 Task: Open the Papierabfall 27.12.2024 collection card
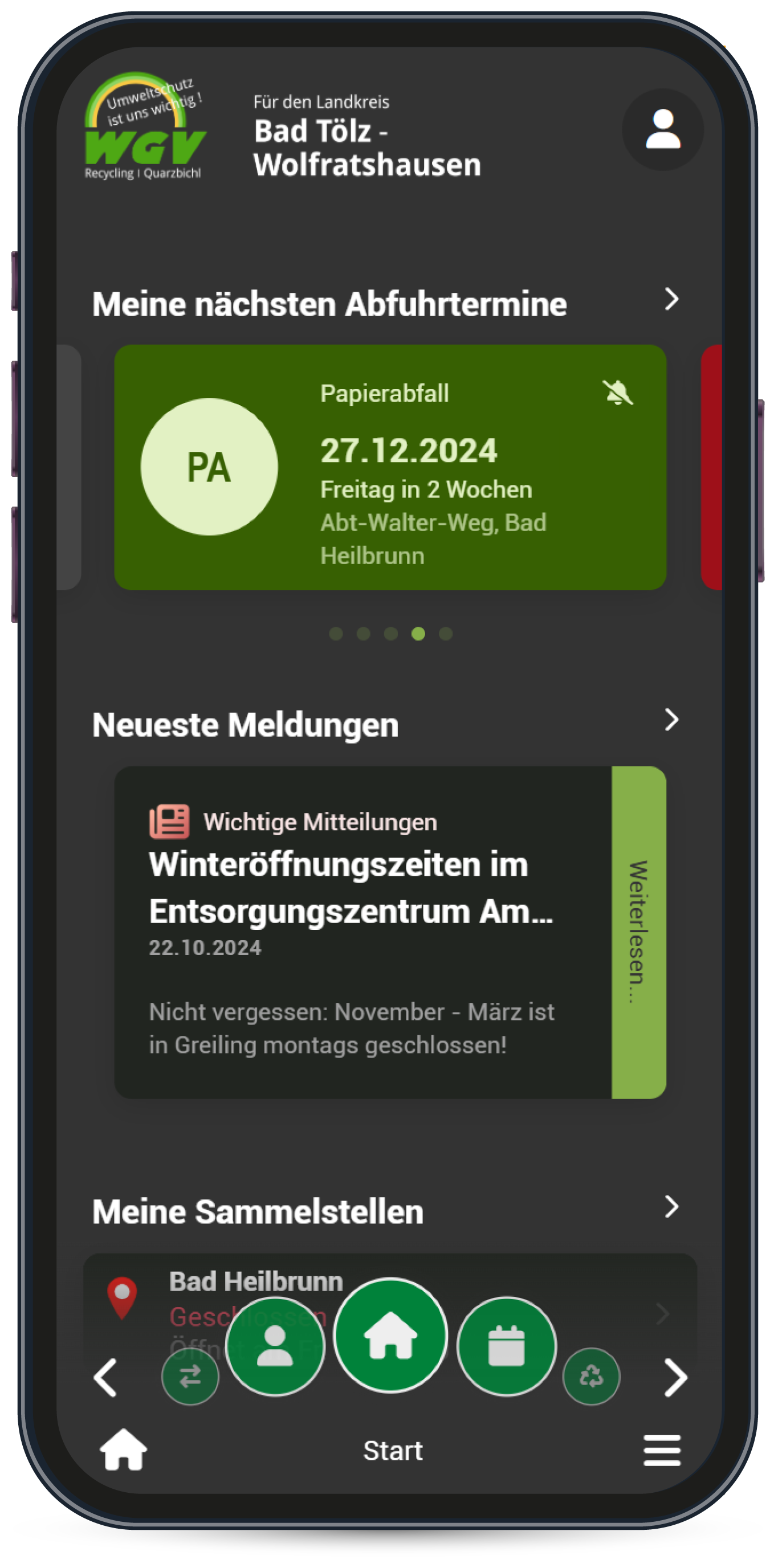coord(390,467)
